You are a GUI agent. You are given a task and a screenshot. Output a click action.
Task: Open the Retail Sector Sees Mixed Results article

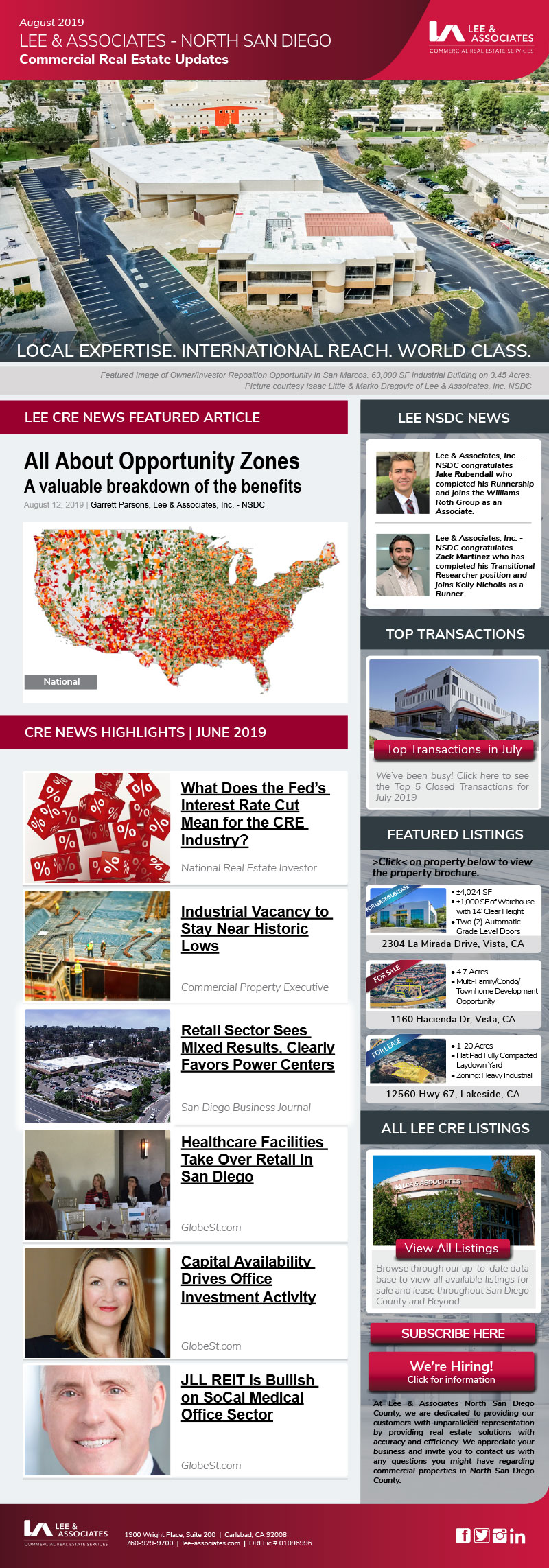(257, 1047)
